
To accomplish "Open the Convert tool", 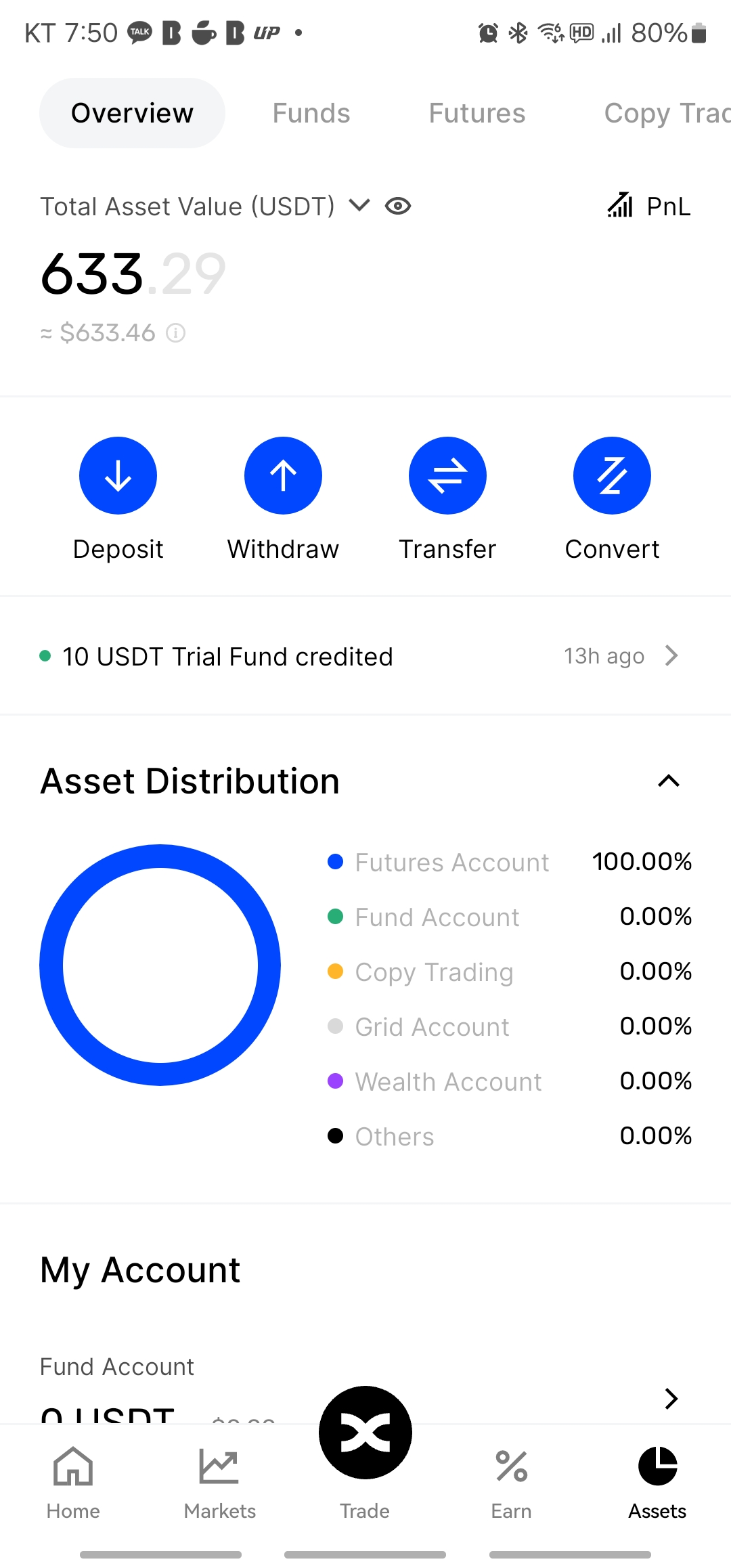I will click(x=612, y=476).
